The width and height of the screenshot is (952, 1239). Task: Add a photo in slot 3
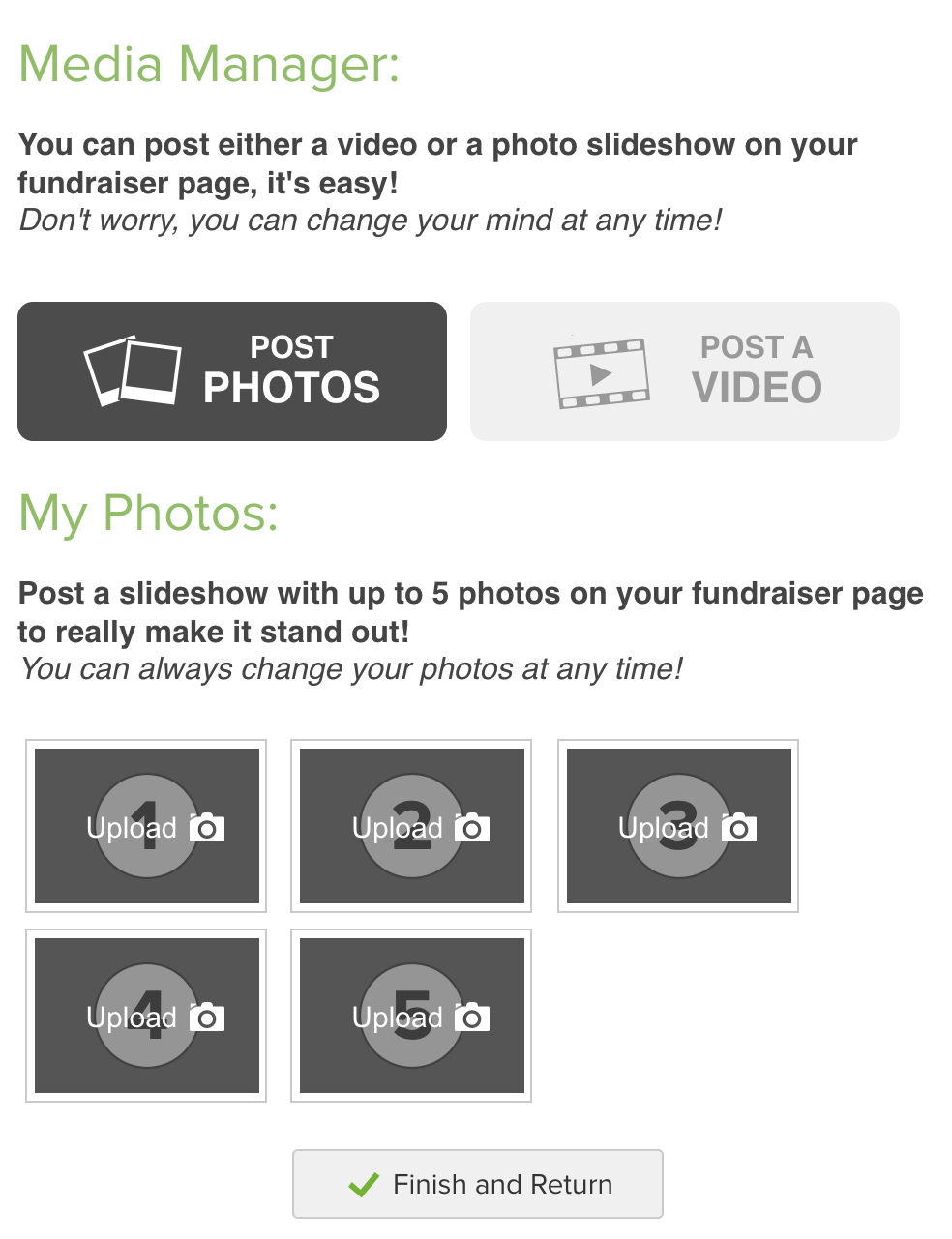pyautogui.click(x=678, y=826)
